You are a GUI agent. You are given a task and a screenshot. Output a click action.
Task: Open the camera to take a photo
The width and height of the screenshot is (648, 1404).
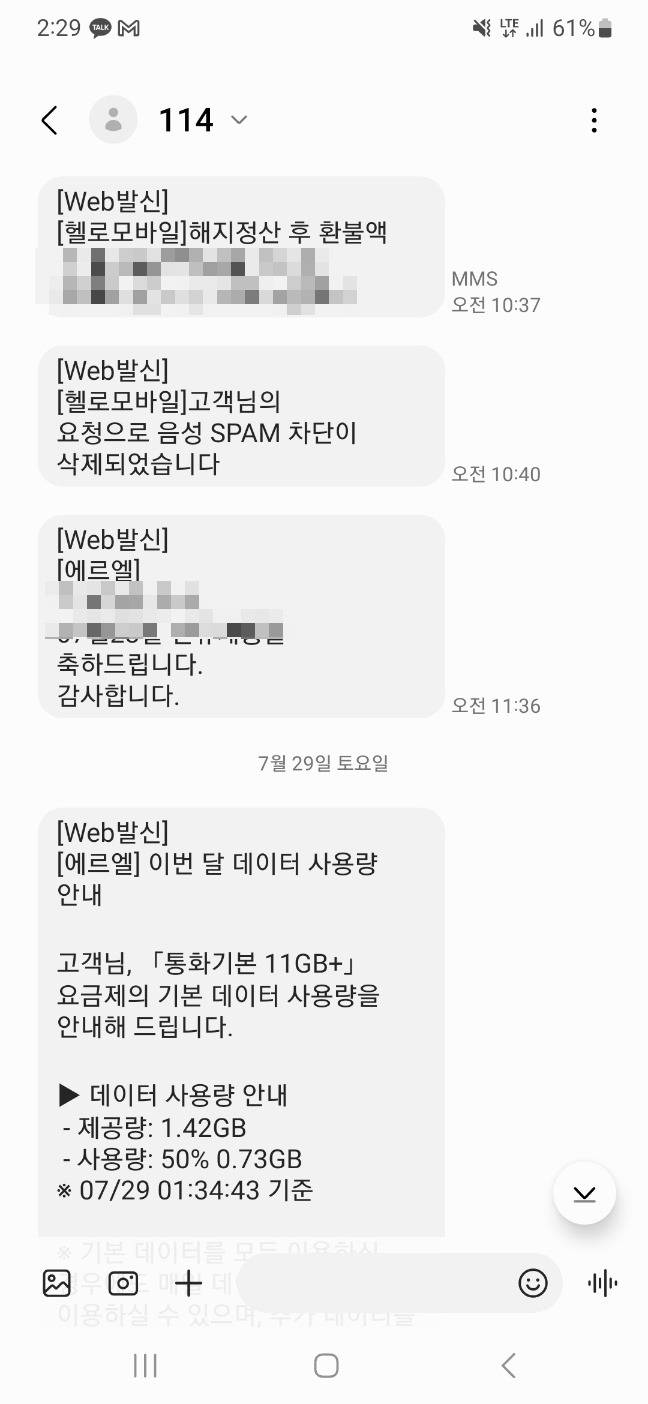click(x=123, y=1283)
